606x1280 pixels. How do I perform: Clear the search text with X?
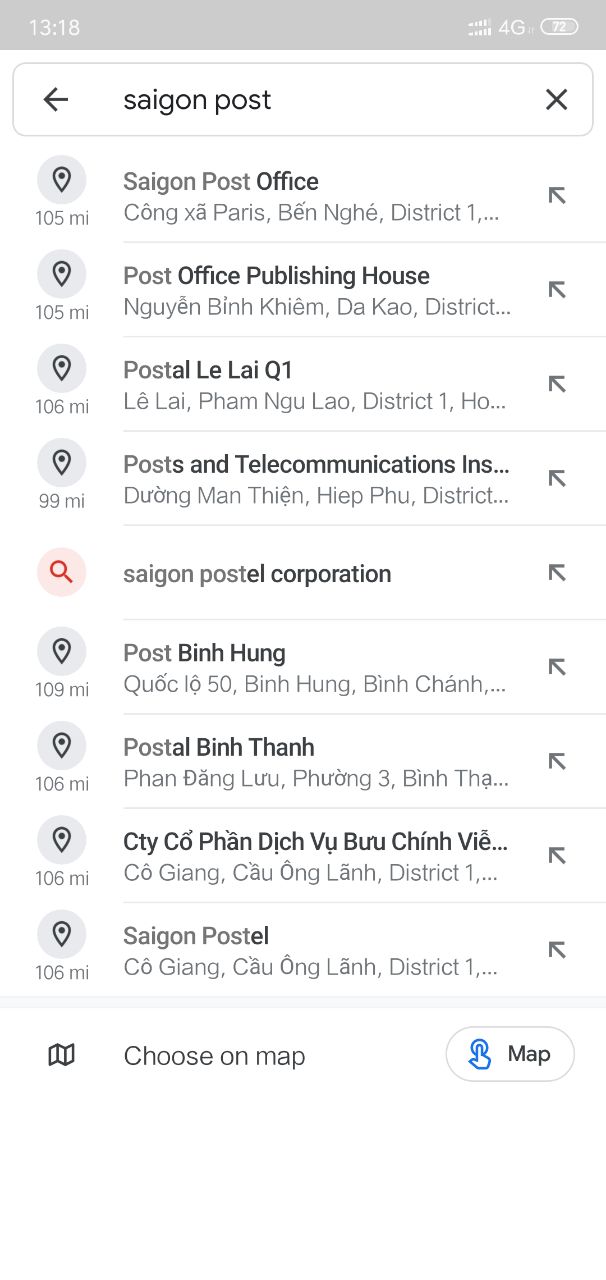pyautogui.click(x=556, y=99)
